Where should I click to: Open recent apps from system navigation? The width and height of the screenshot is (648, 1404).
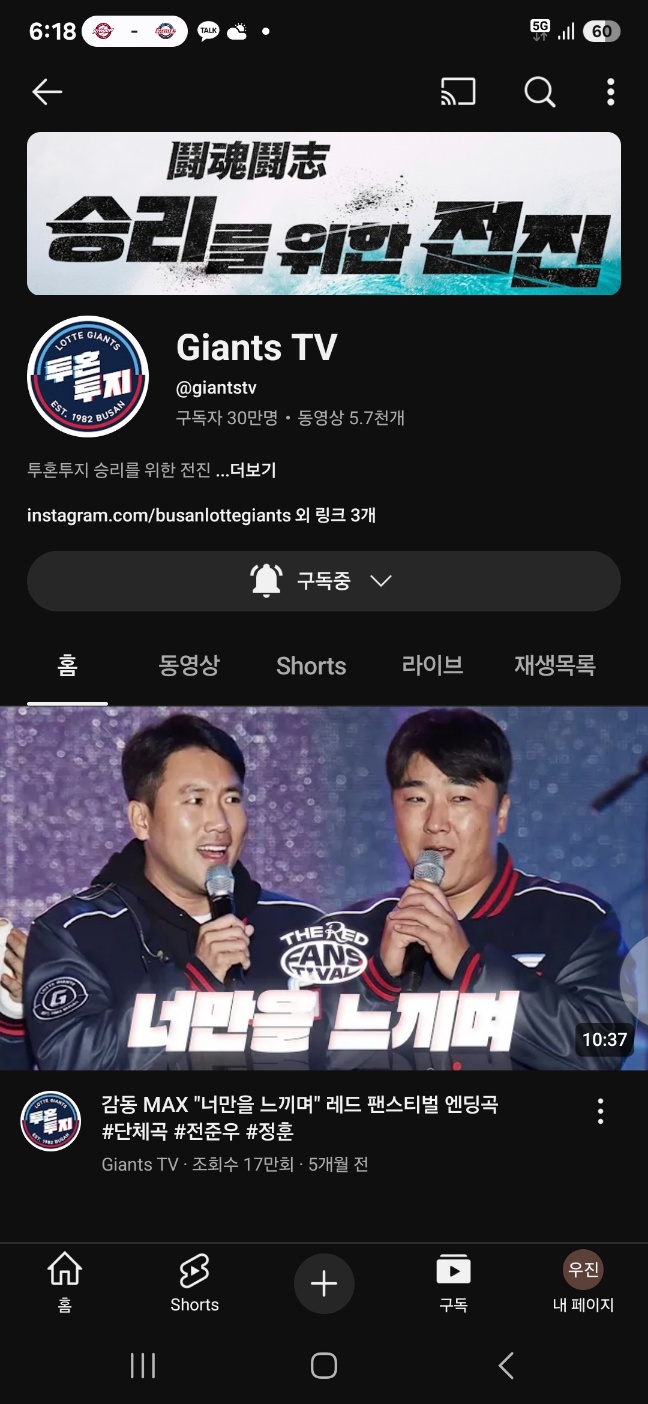tap(143, 1366)
